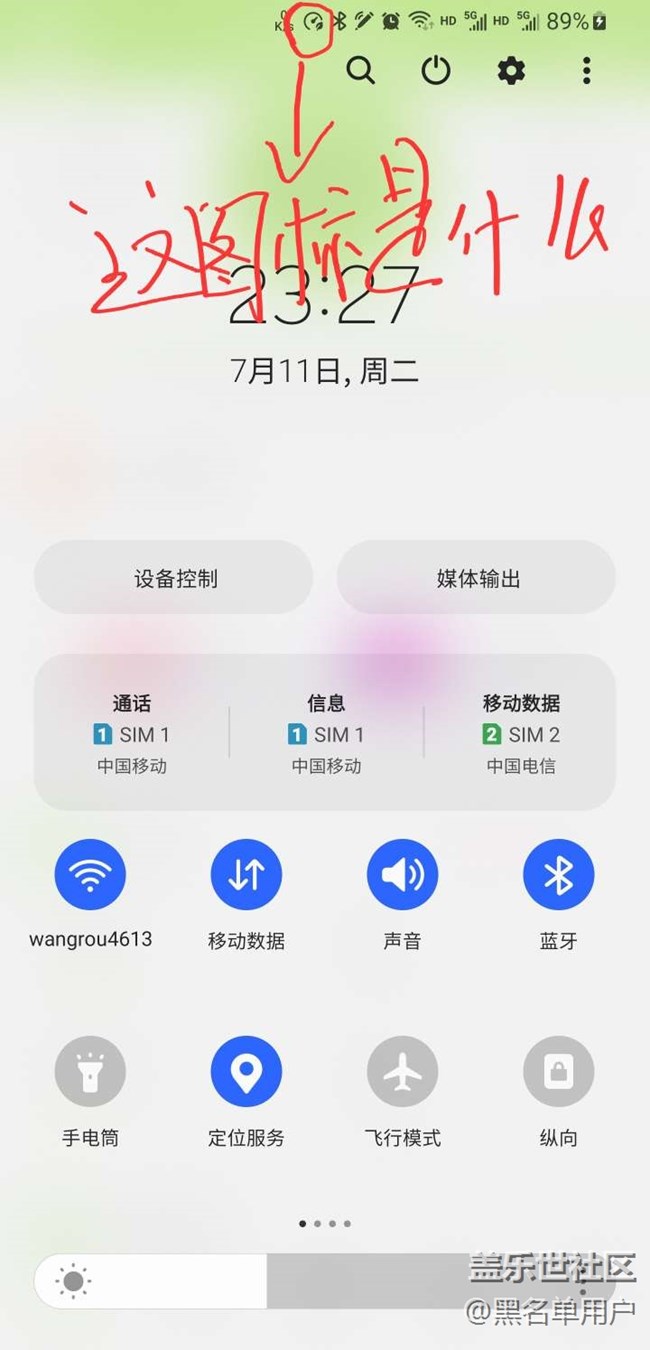The image size is (650, 1350).
Task: Toggle the 纵向 rotation lock
Action: [x=558, y=1071]
